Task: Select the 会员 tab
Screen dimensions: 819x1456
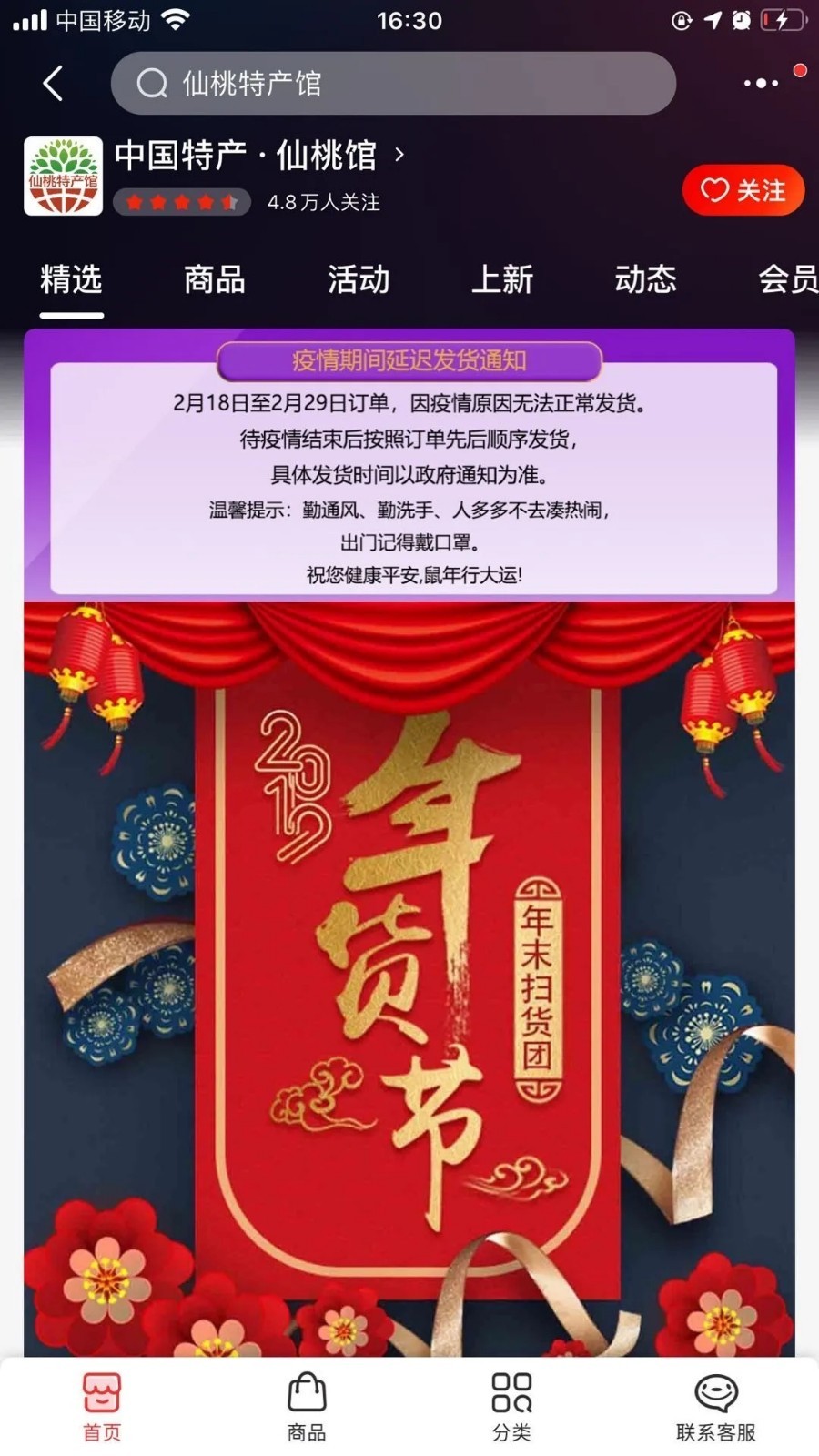Action: click(x=786, y=278)
